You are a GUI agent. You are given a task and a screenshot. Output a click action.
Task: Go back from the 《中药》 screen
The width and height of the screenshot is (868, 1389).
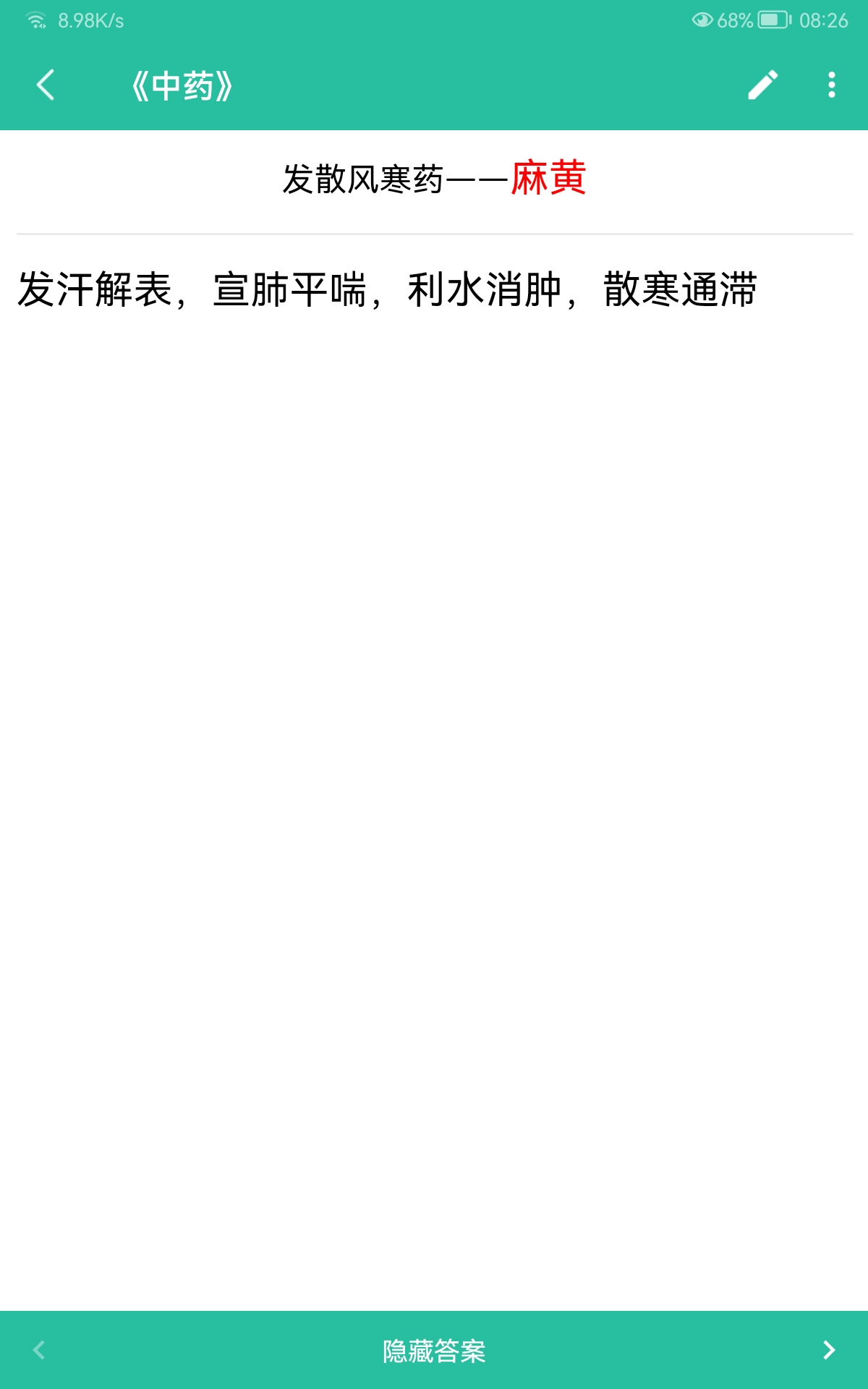click(x=46, y=85)
